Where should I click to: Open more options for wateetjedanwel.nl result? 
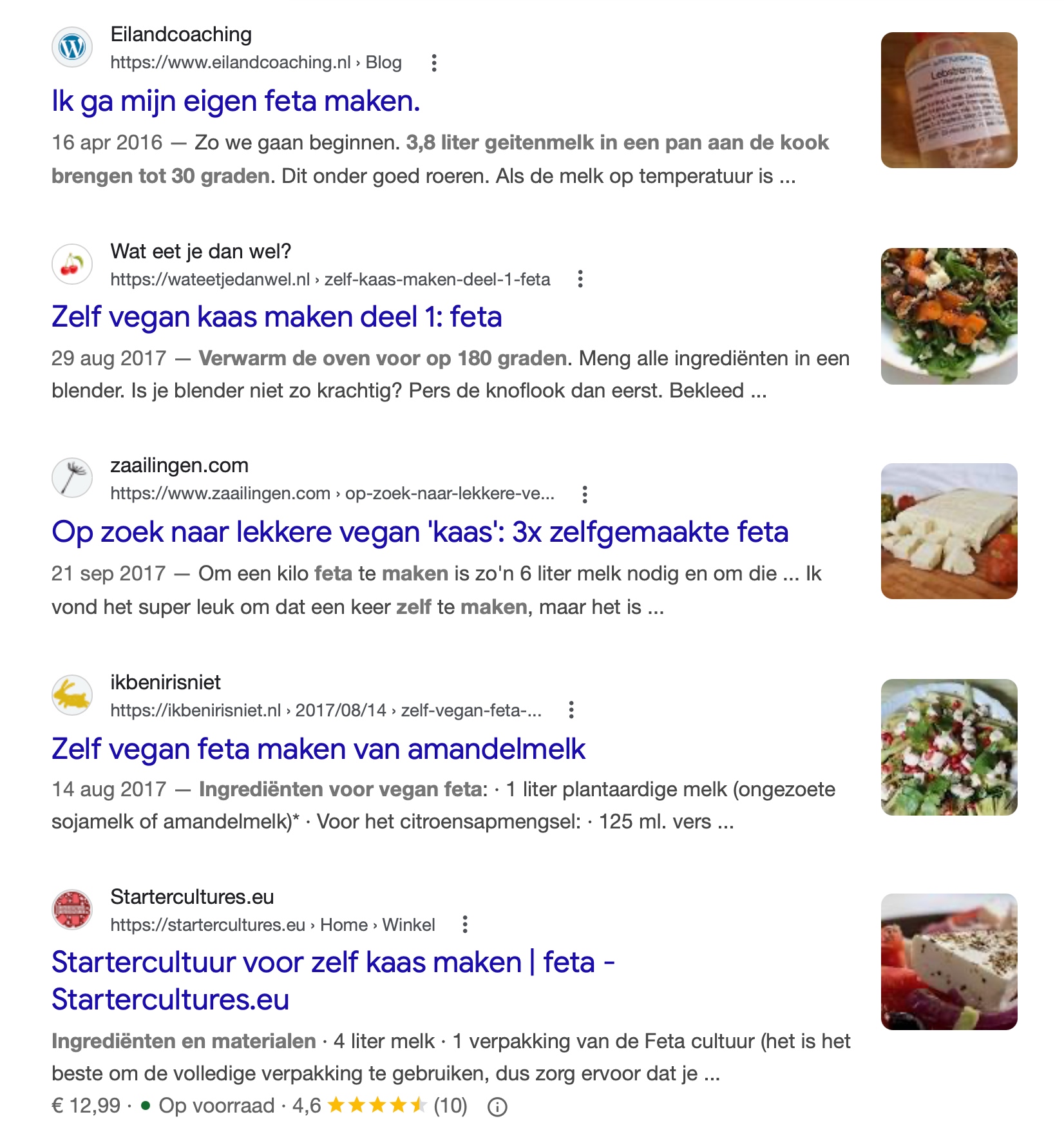[x=580, y=279]
